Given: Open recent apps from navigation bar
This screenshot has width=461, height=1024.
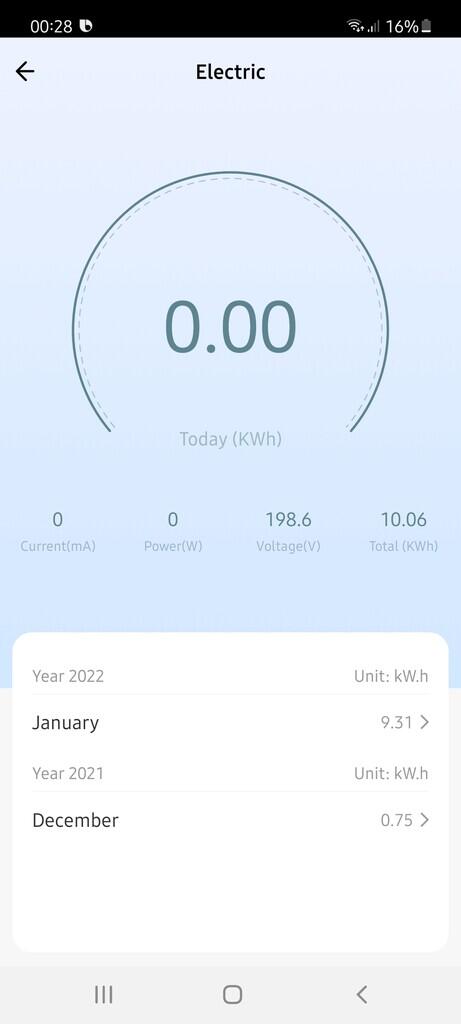Looking at the screenshot, I should [103, 994].
